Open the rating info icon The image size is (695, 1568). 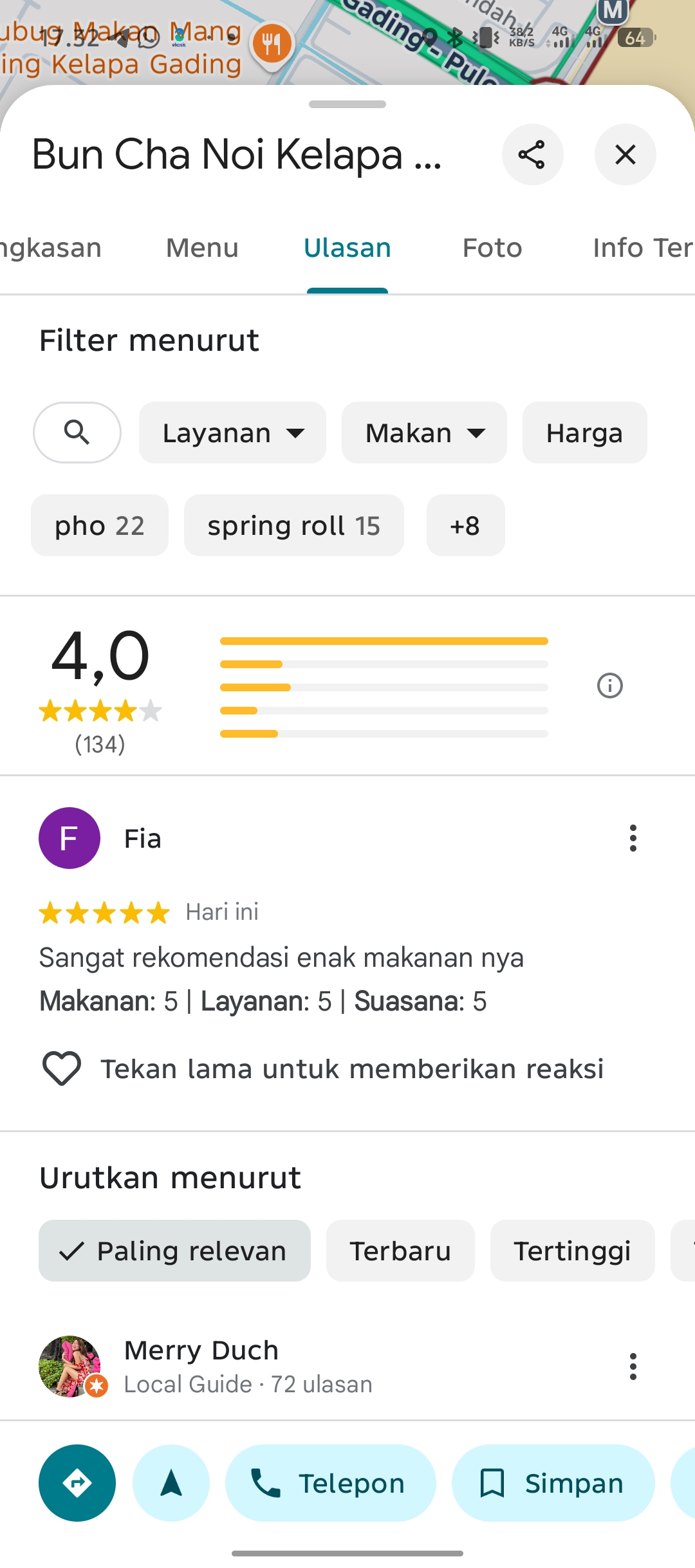point(610,686)
